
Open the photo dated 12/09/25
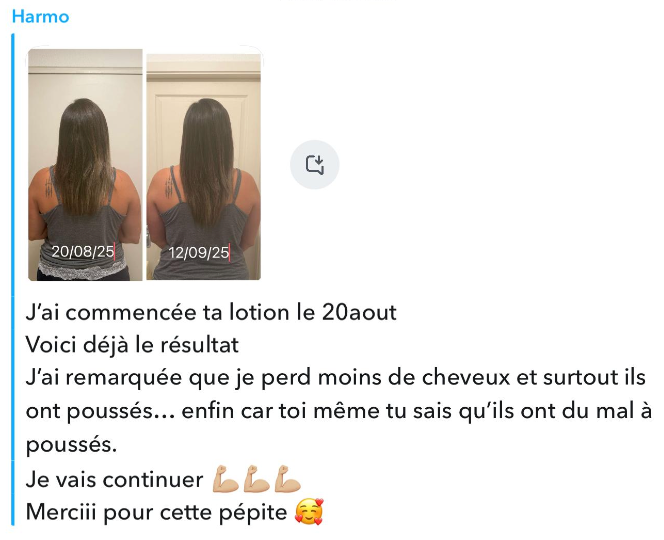point(203,165)
